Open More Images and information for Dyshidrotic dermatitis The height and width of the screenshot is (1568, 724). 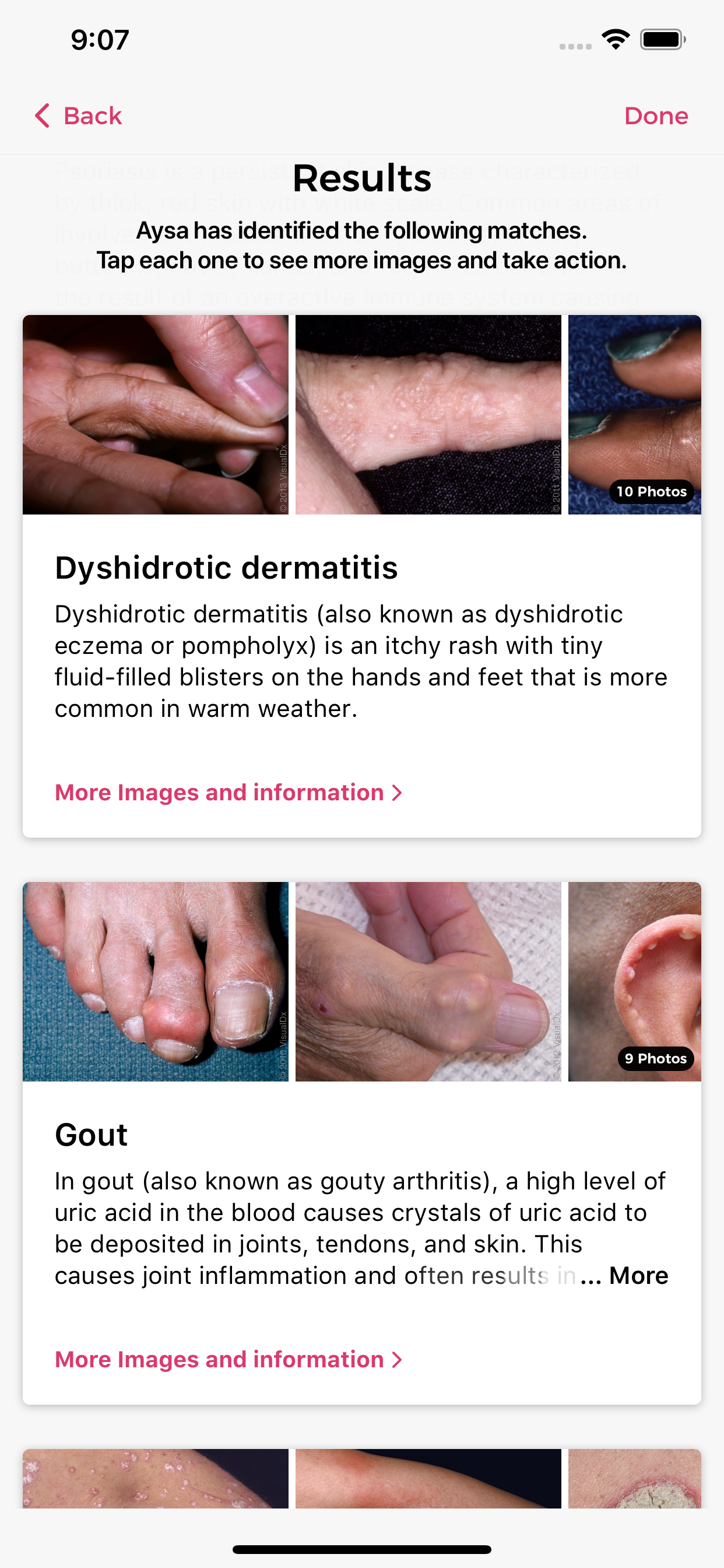coord(228,793)
